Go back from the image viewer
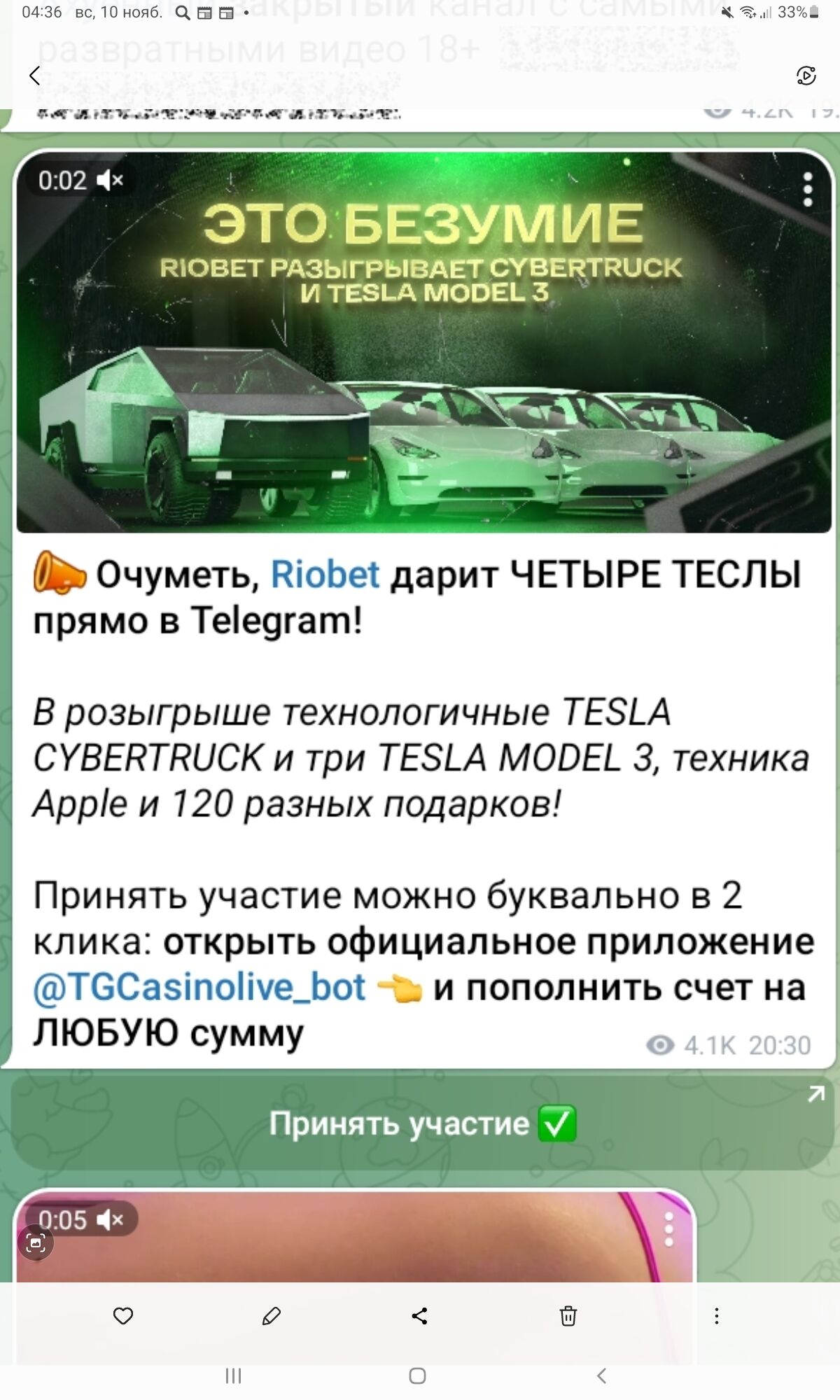This screenshot has width=840, height=1400. (35, 76)
